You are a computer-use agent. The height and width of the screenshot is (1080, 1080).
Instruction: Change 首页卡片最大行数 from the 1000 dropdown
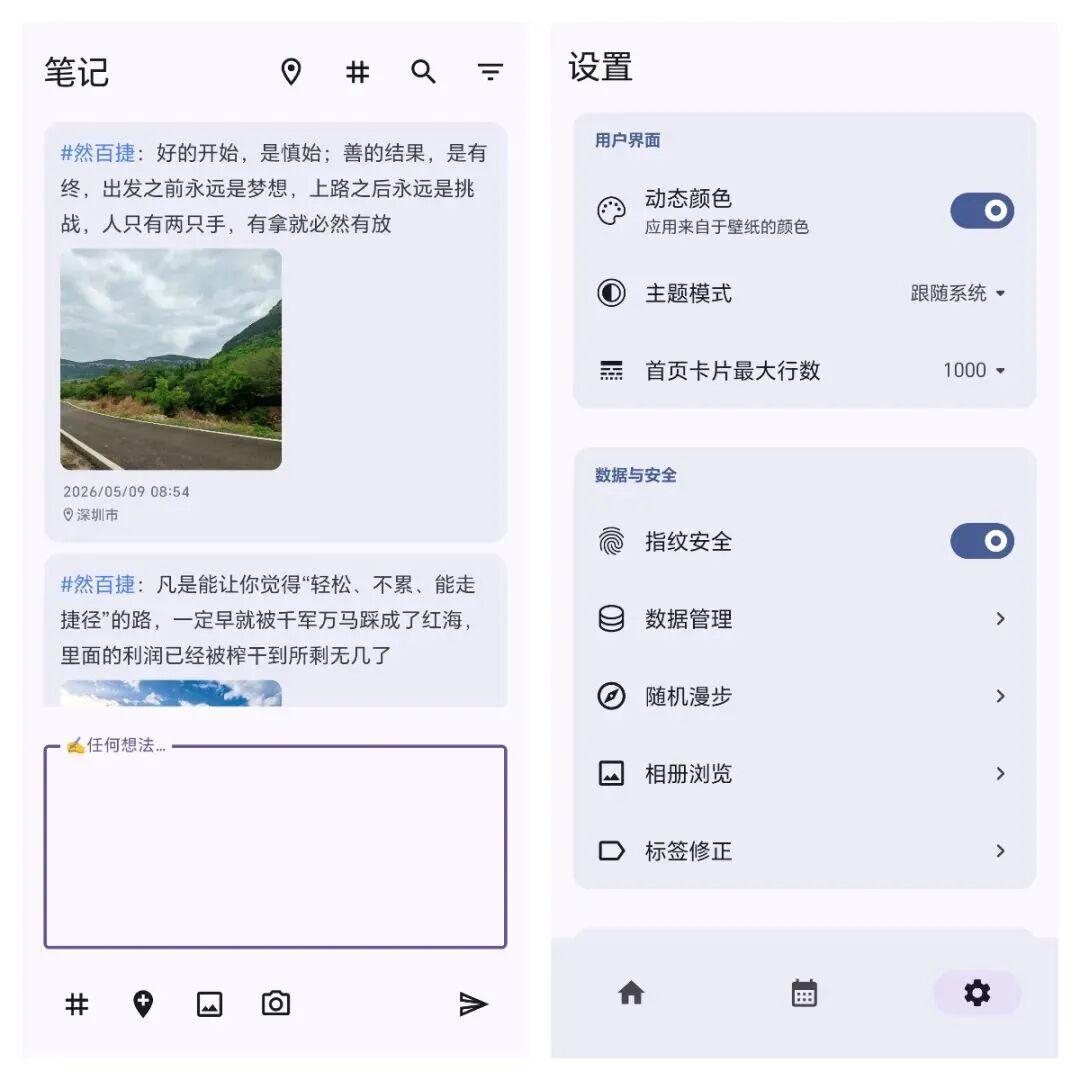click(974, 371)
